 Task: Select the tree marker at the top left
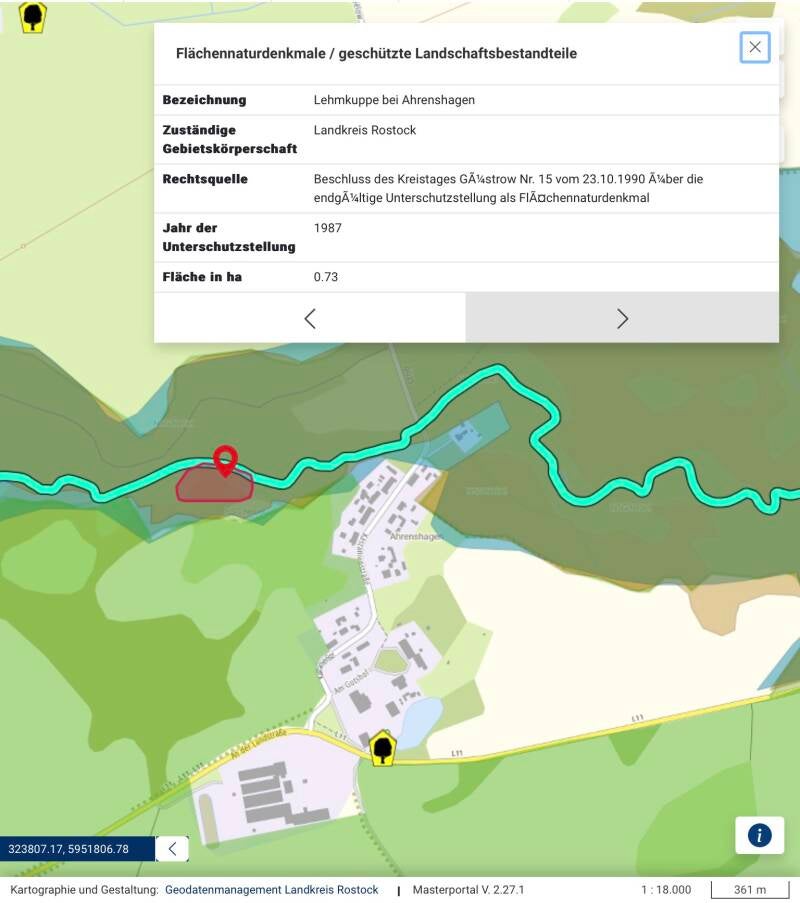click(33, 15)
